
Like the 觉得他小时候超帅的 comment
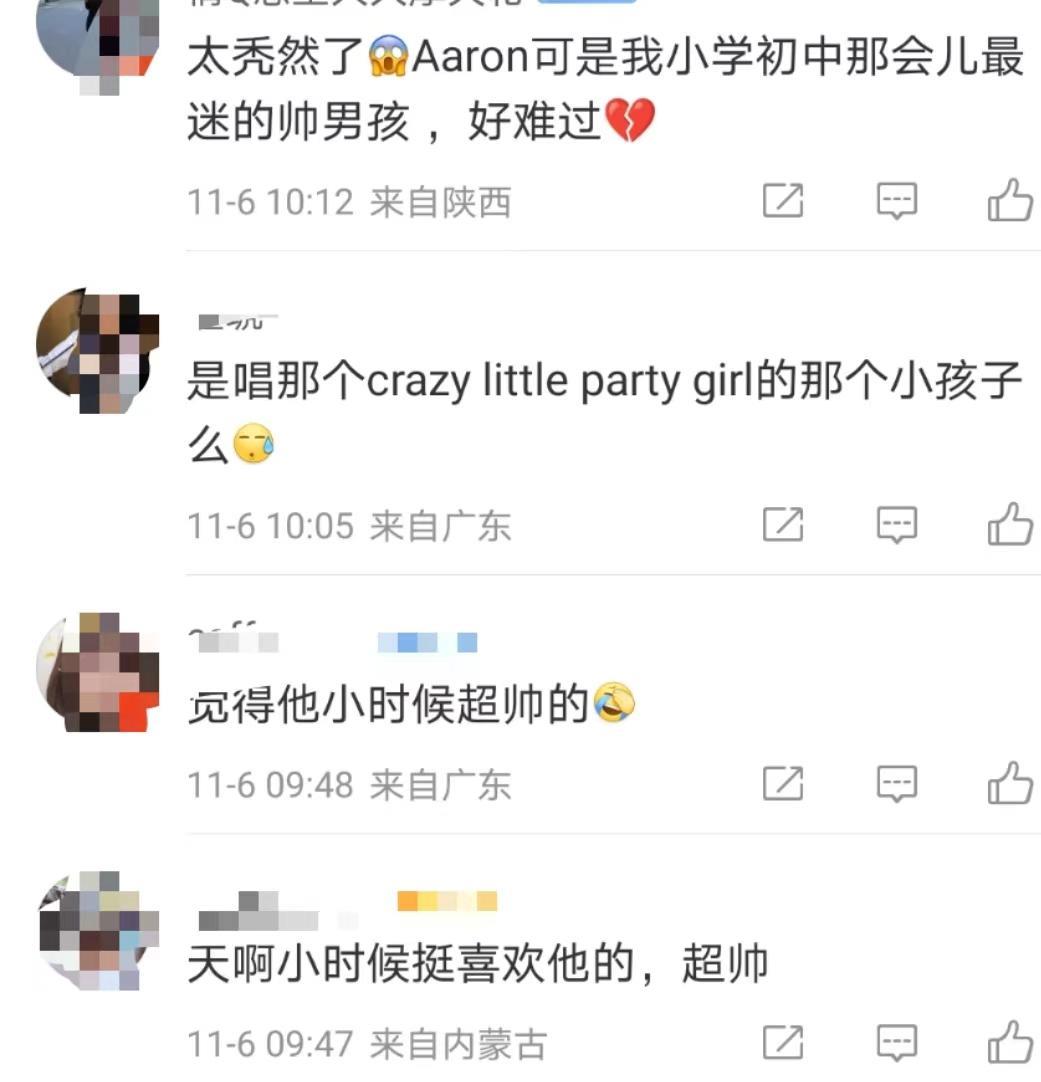[1009, 783]
